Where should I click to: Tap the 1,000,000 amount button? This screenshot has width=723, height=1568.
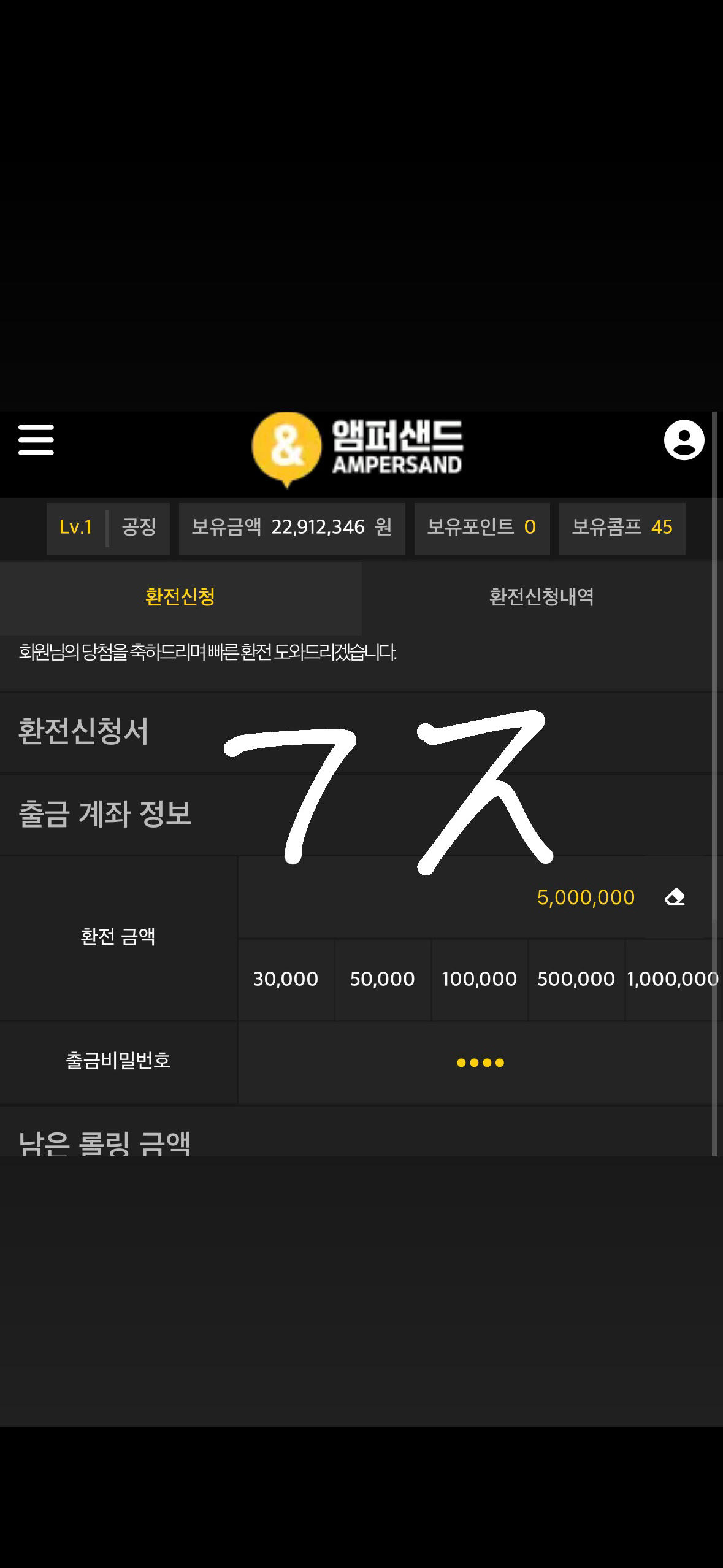pyautogui.click(x=672, y=979)
